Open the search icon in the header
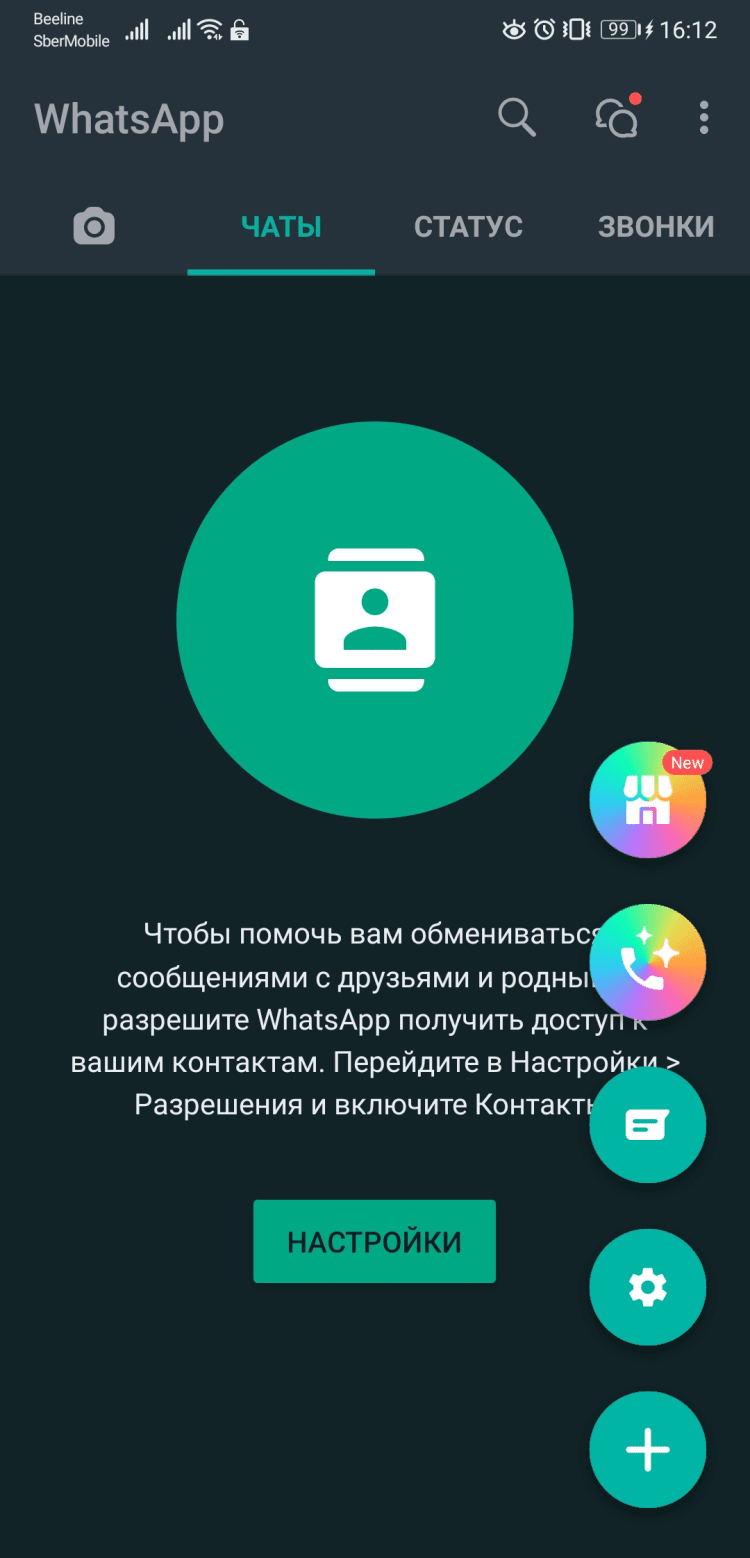 [517, 119]
